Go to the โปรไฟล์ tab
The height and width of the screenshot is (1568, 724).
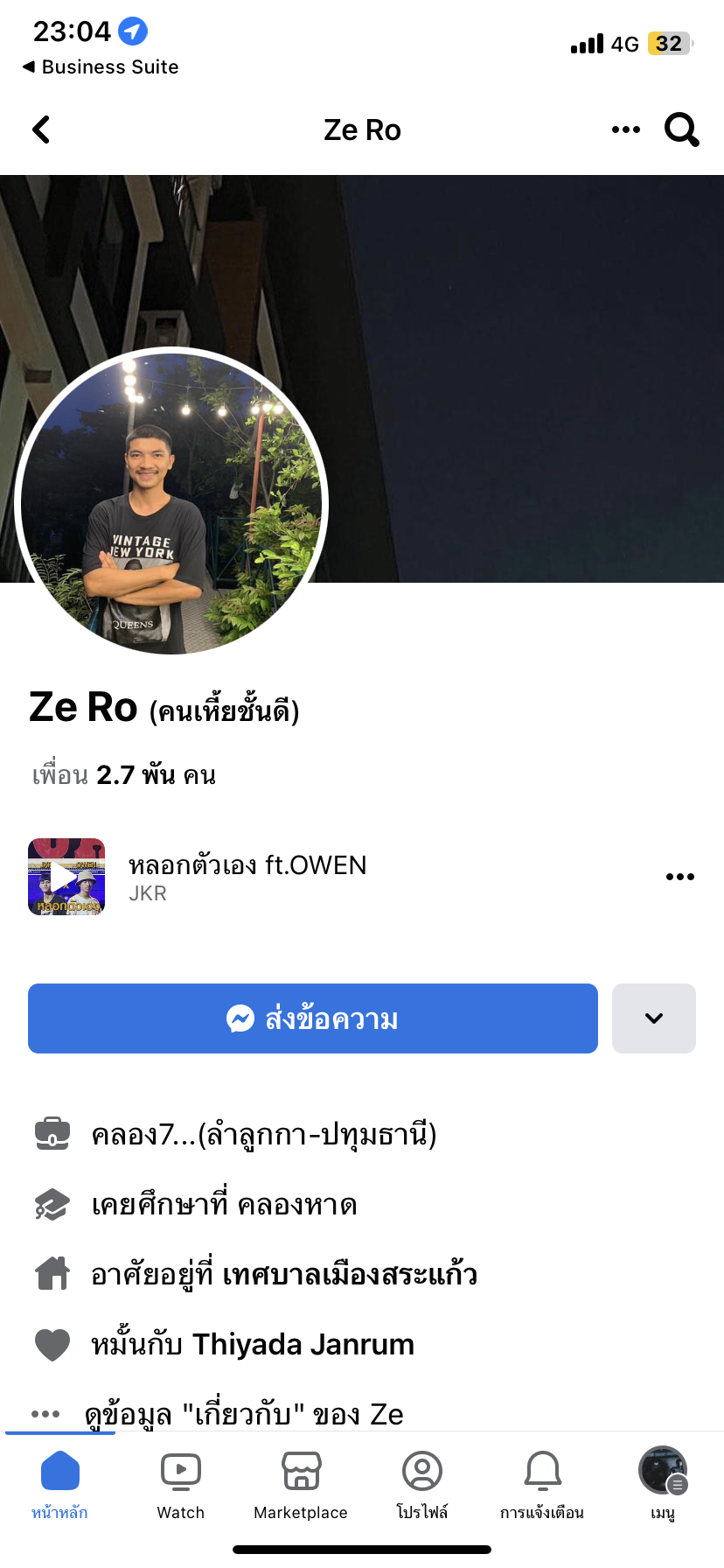click(421, 1483)
